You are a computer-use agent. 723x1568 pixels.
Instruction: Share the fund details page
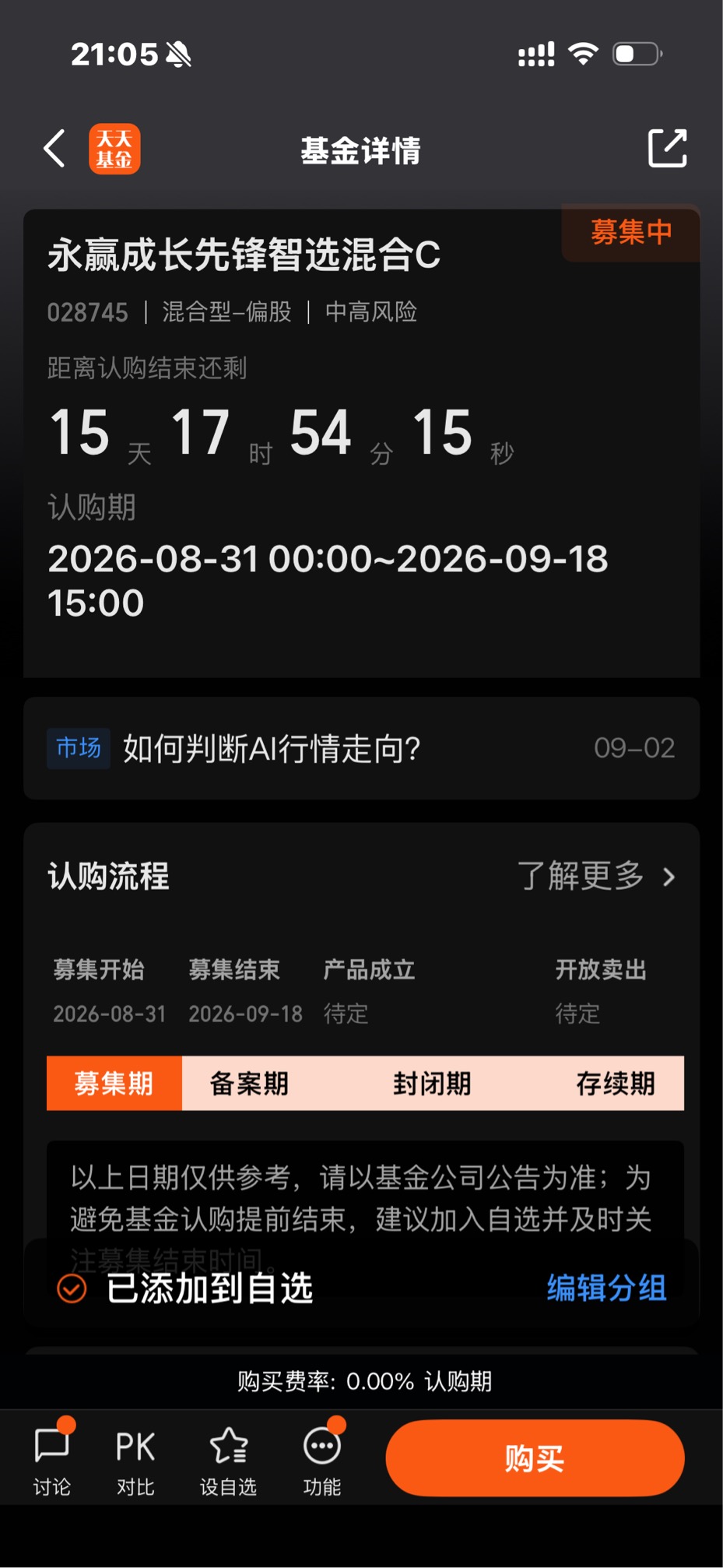click(668, 148)
